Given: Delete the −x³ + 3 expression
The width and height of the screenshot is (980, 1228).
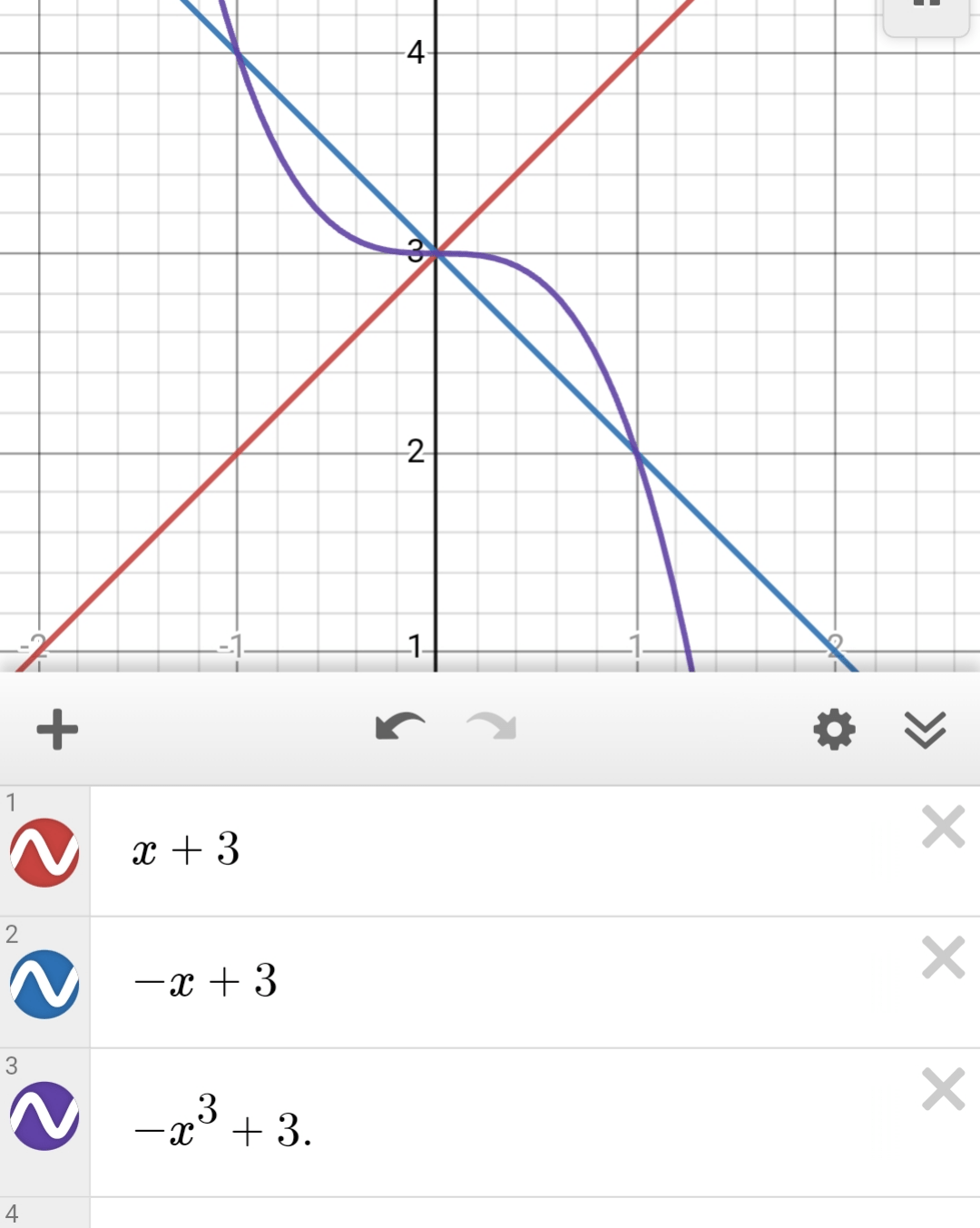Looking at the screenshot, I should point(943,1089).
